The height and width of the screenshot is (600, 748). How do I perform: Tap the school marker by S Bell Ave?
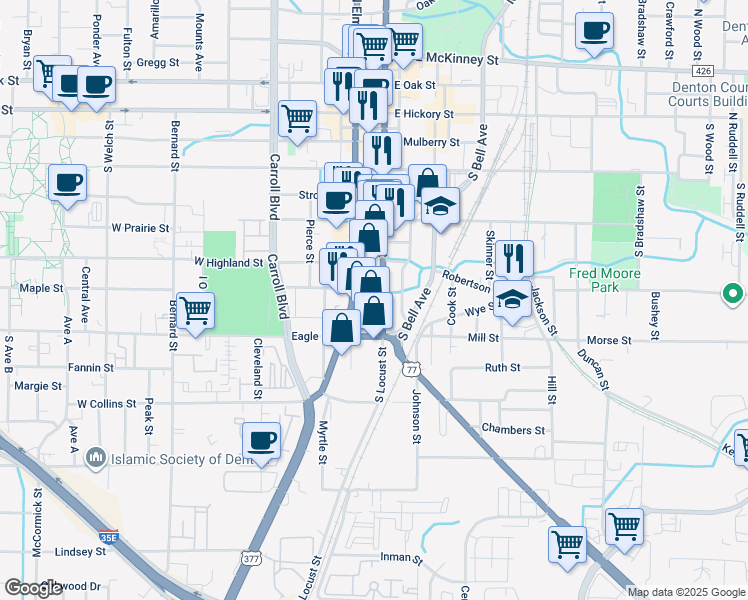point(440,207)
